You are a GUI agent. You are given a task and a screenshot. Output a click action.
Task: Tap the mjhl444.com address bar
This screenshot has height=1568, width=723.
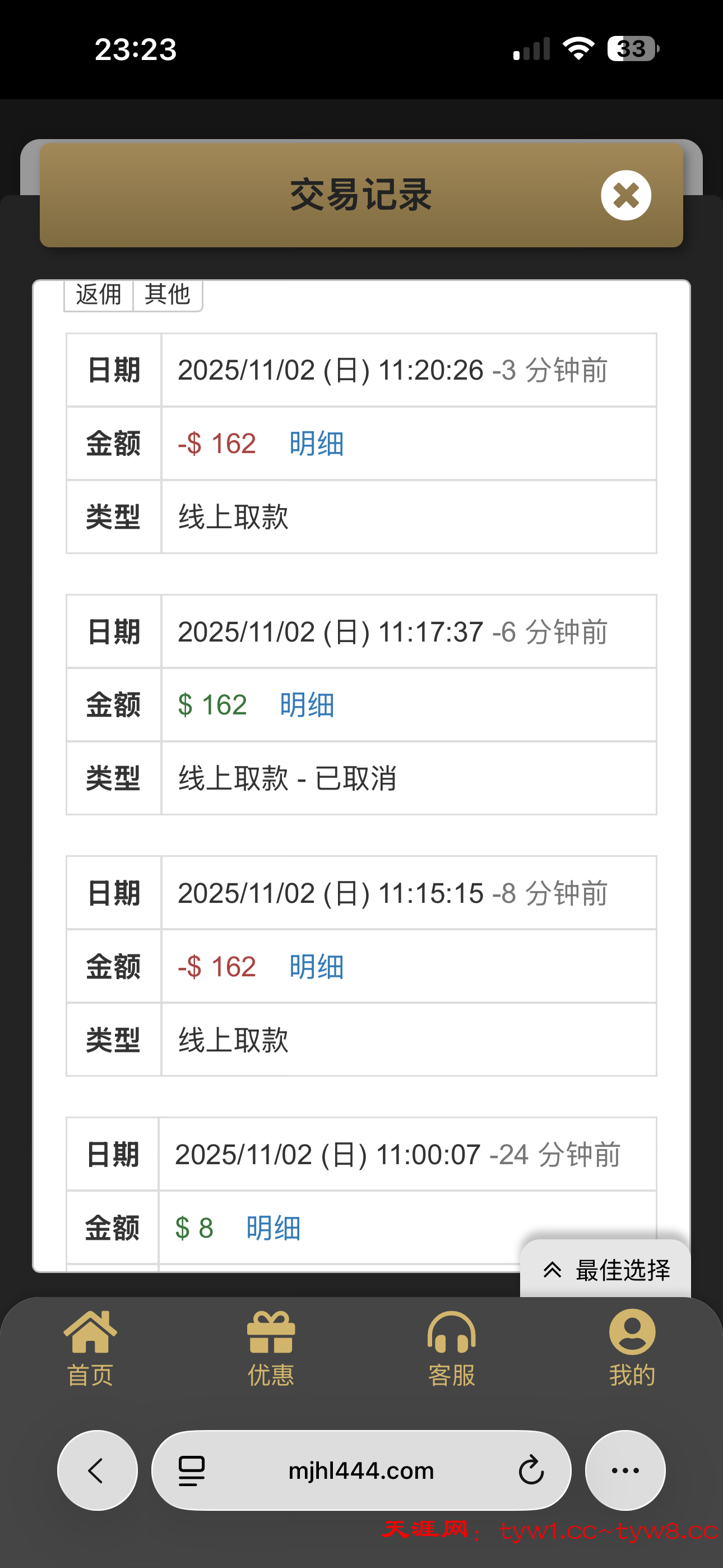pyautogui.click(x=361, y=1470)
